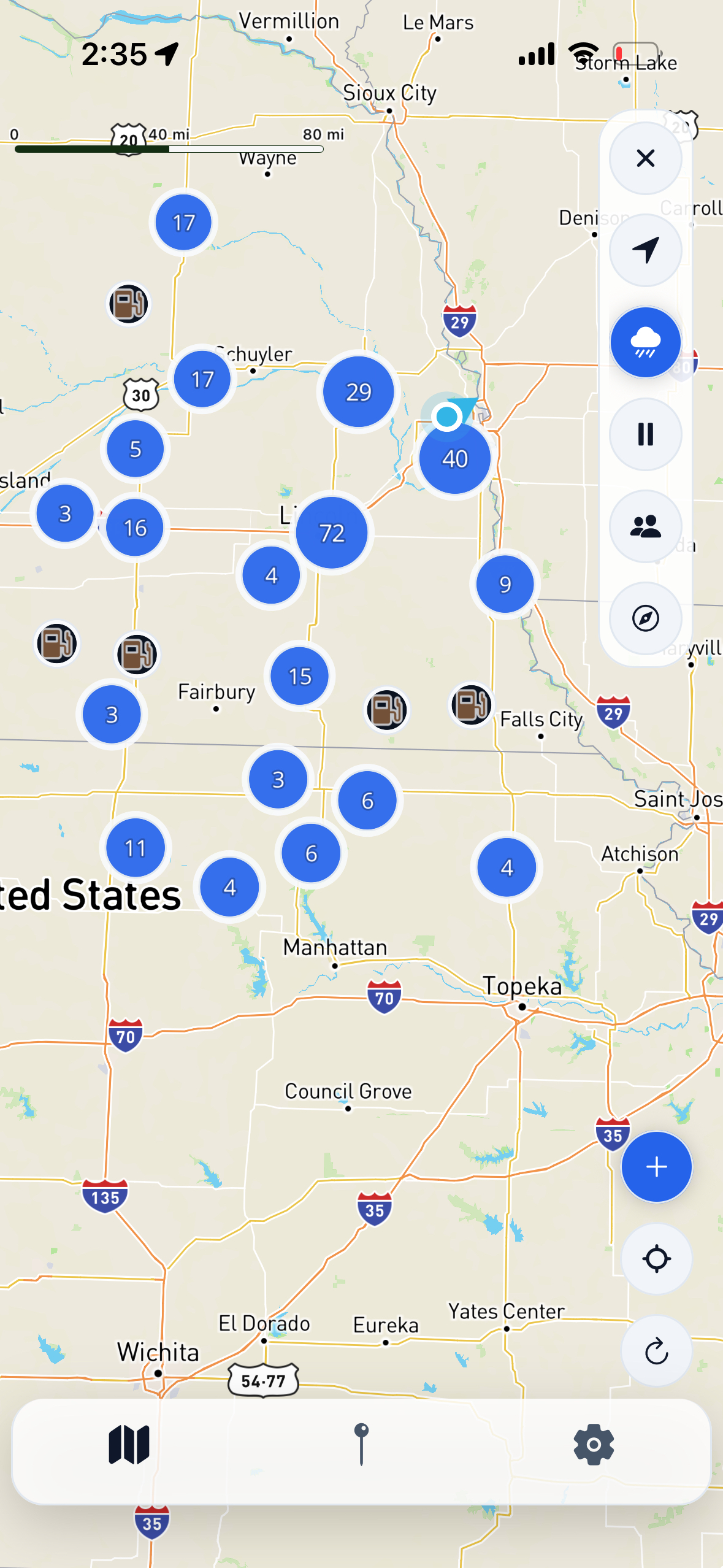723x1568 pixels.
Task: Tap the refresh arrow button
Action: 656,1351
